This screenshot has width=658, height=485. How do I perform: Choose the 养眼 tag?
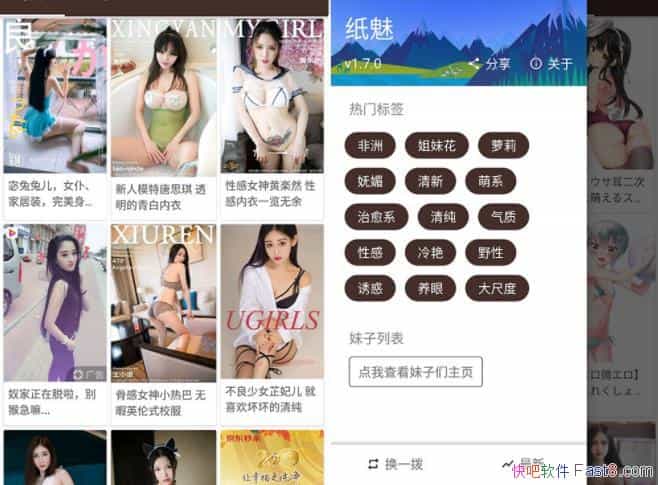pyautogui.click(x=430, y=288)
